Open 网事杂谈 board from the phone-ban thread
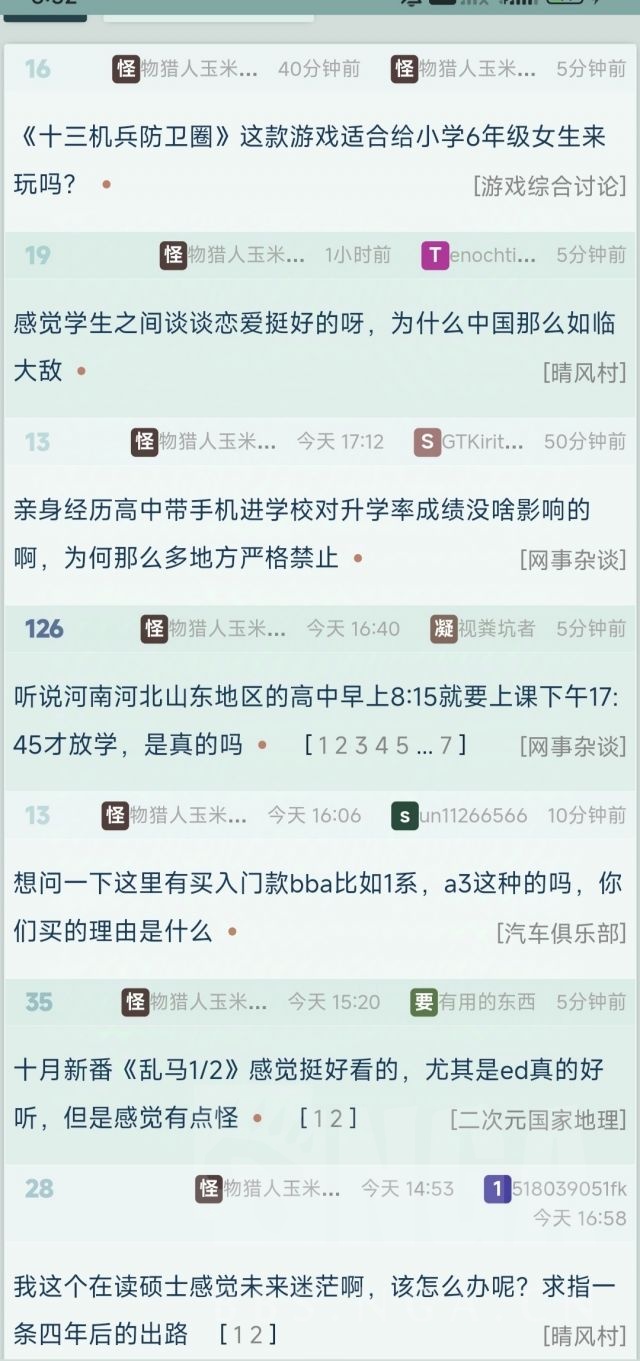The height and width of the screenshot is (1361, 640). pyautogui.click(x=573, y=560)
